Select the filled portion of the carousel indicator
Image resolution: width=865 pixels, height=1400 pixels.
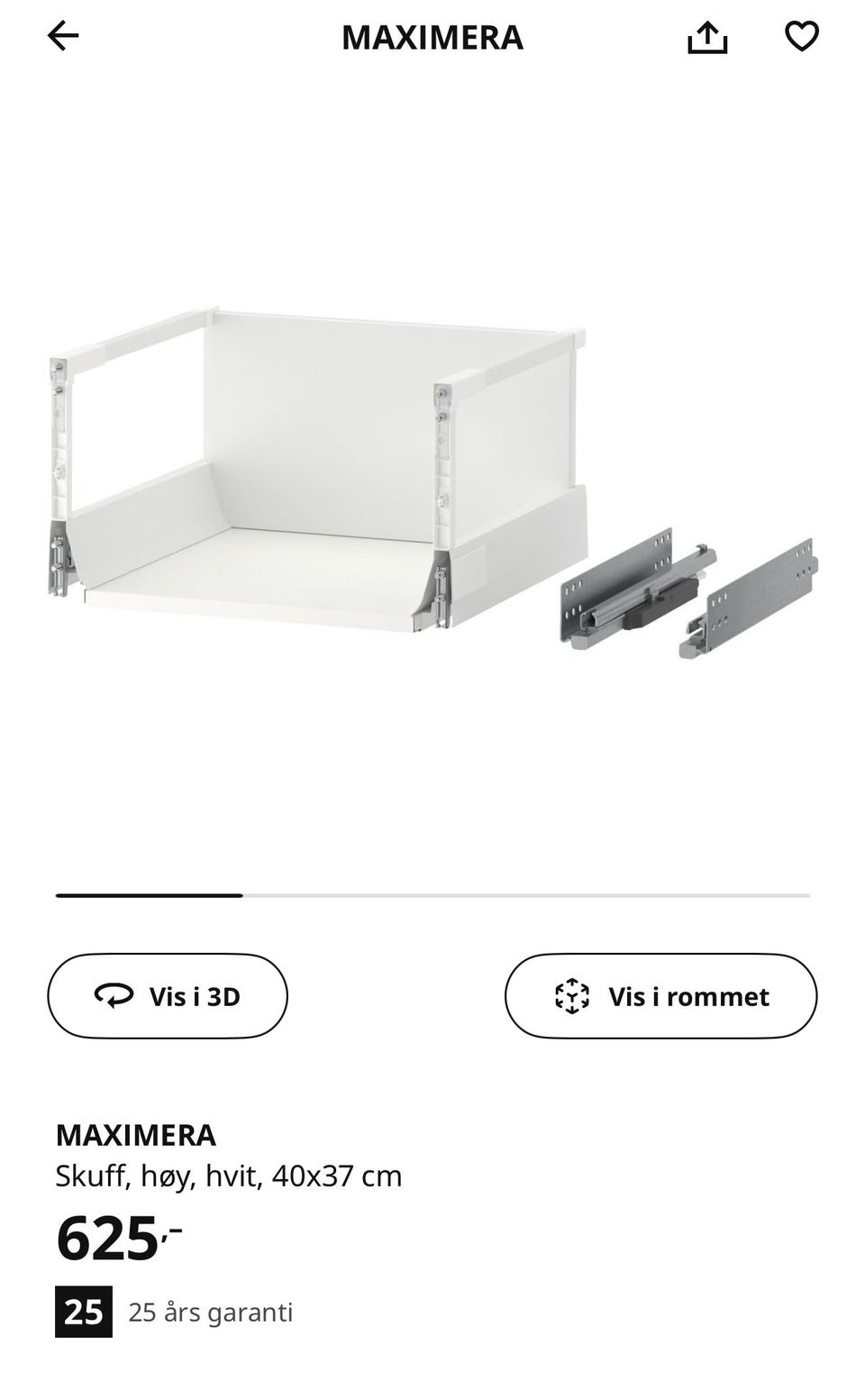[x=149, y=894]
